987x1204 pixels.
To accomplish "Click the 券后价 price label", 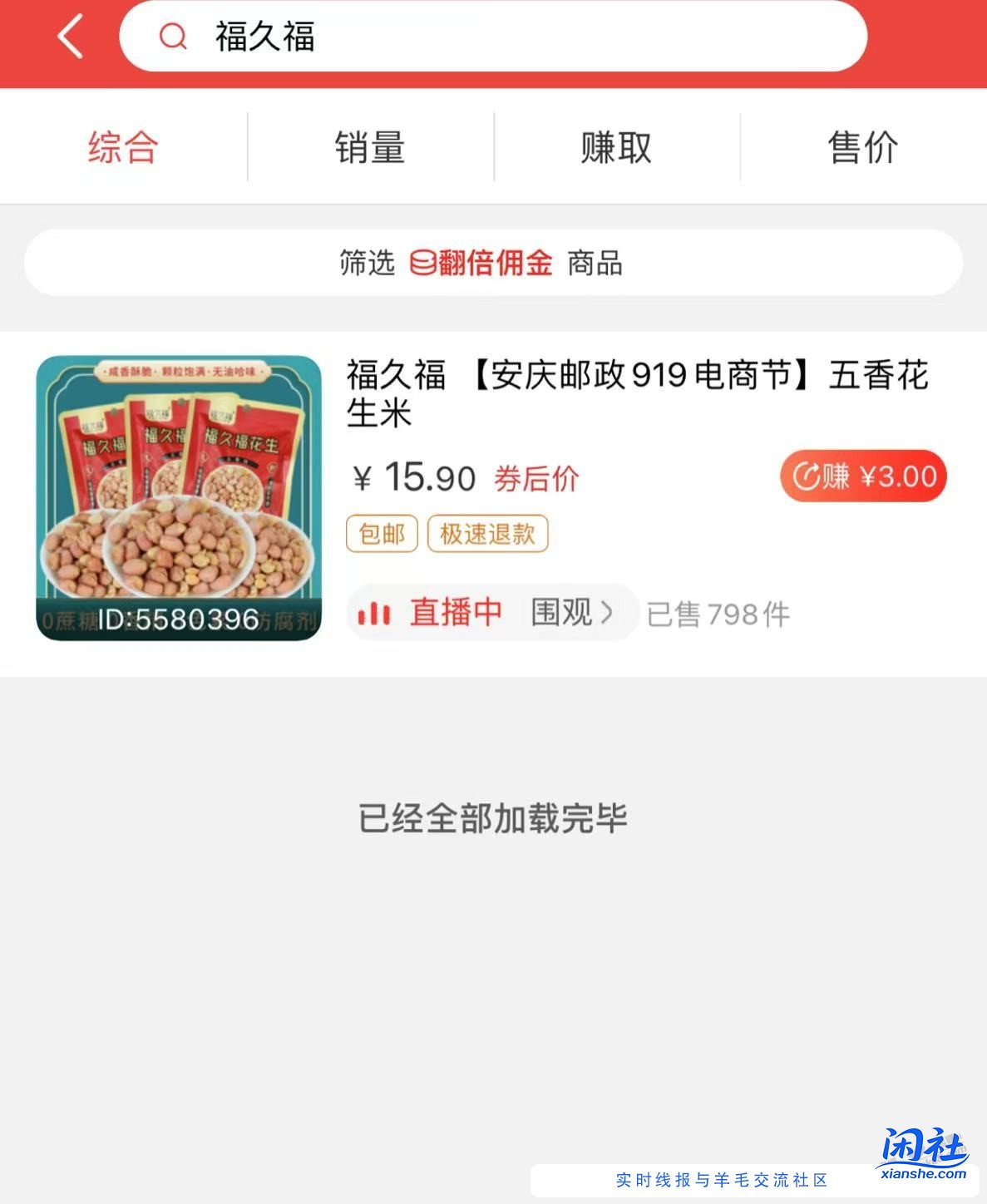I will pos(535,478).
